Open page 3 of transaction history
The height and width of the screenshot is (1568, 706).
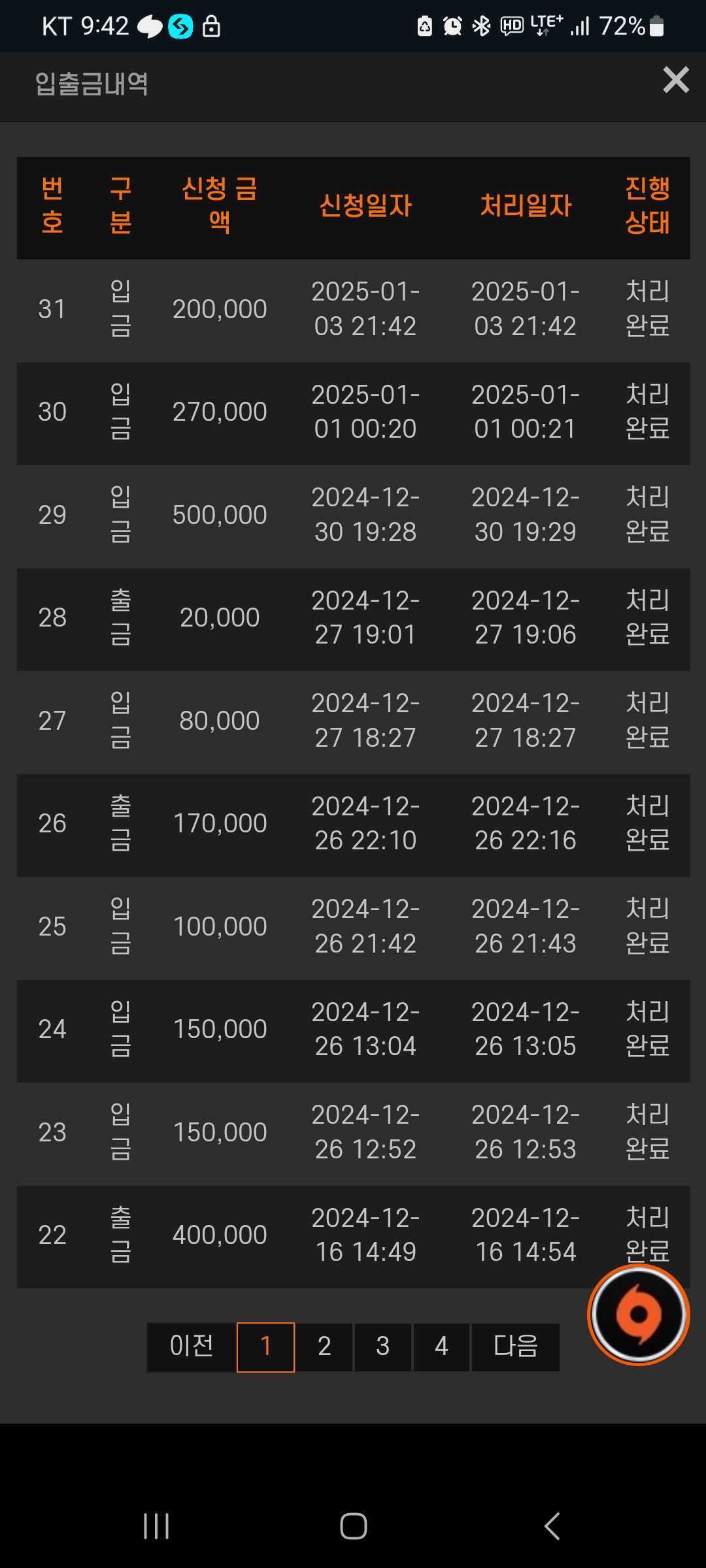[383, 1347]
